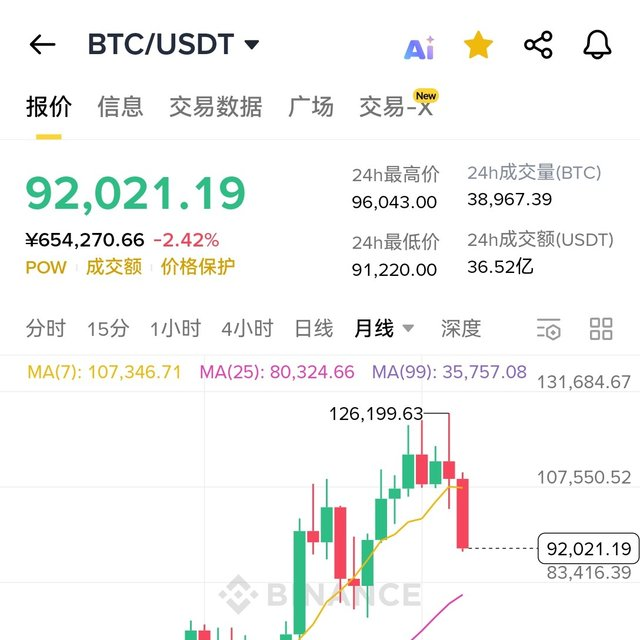Expand the 月线 interval dropdown
Image resolution: width=640 pixels, height=640 pixels.
[x=384, y=328]
